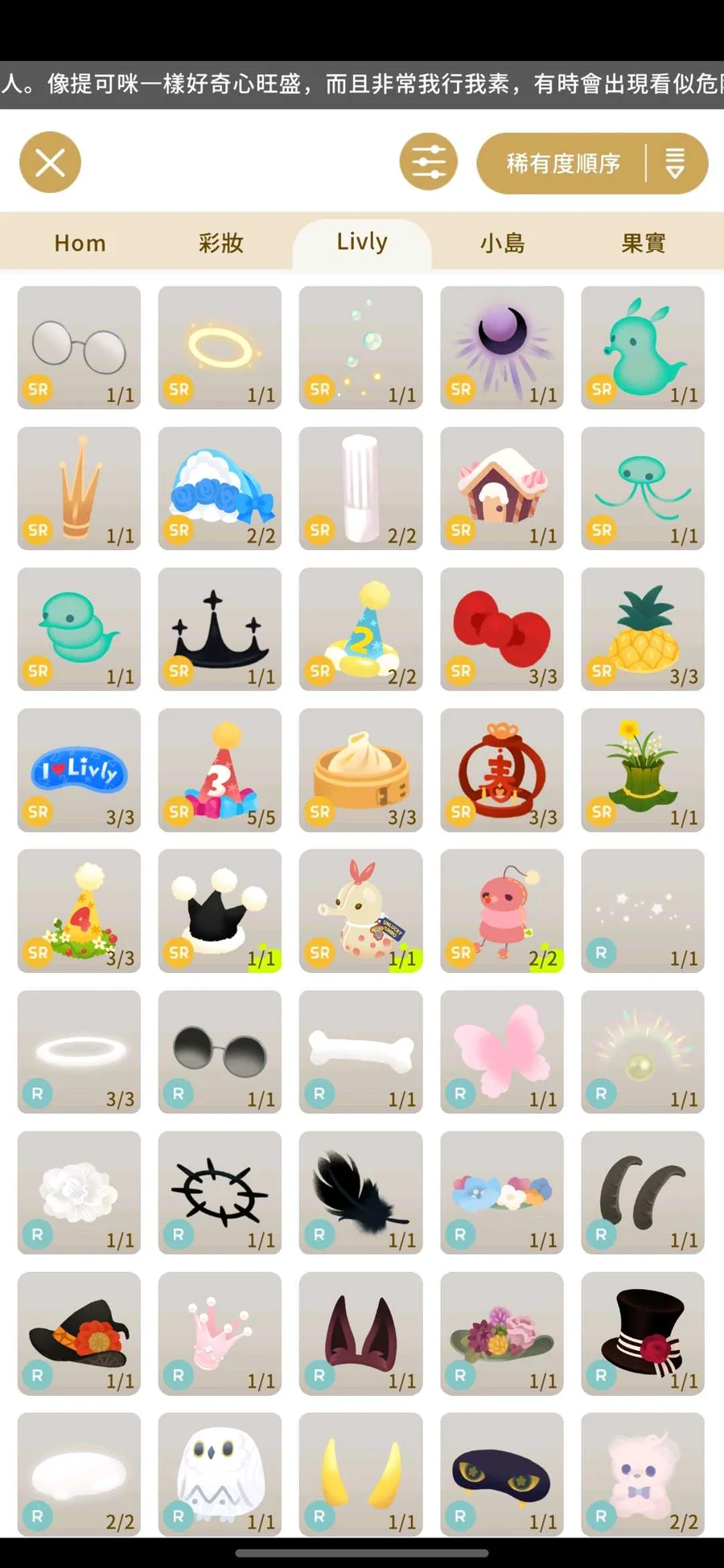Select the pink butterfly wings item

(502, 1052)
